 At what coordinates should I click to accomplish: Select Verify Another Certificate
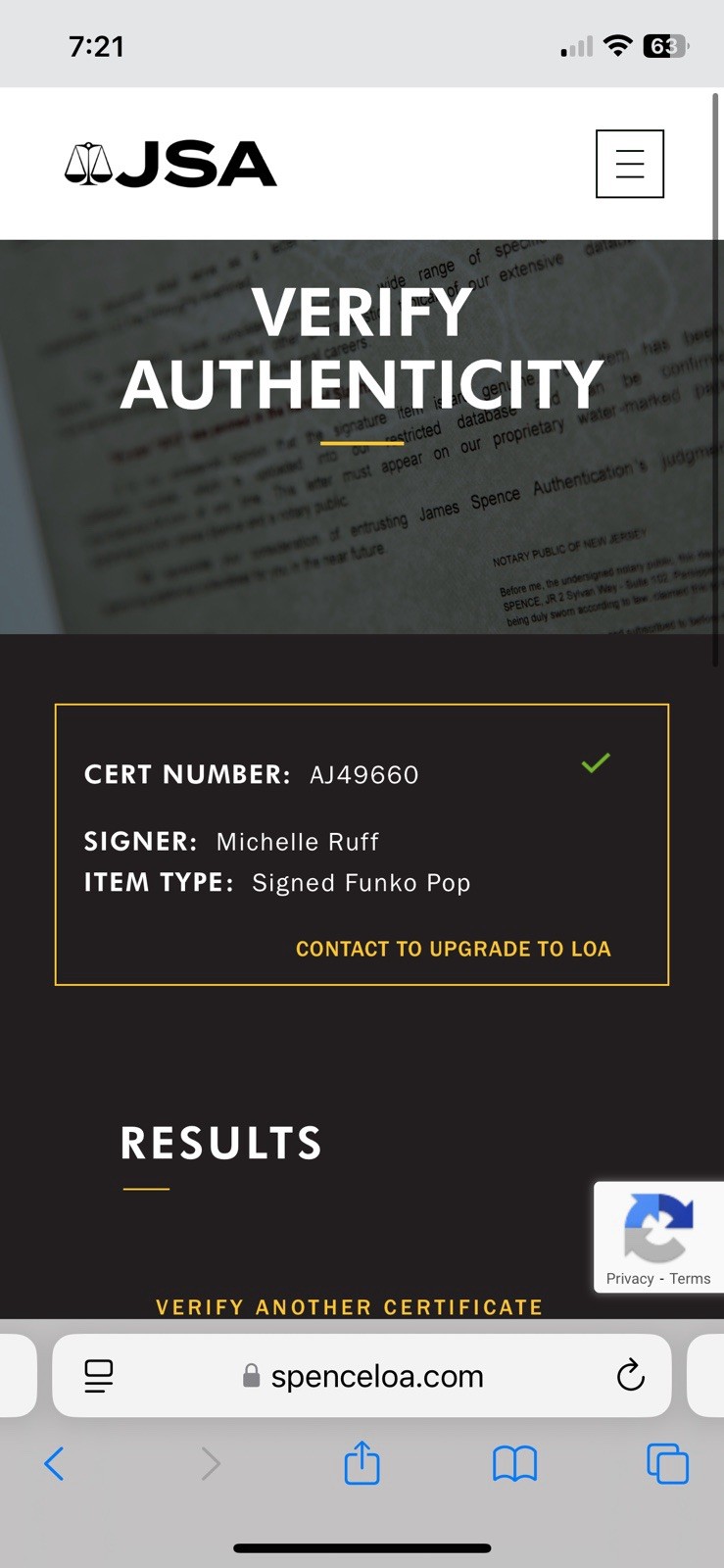pyautogui.click(x=349, y=1306)
